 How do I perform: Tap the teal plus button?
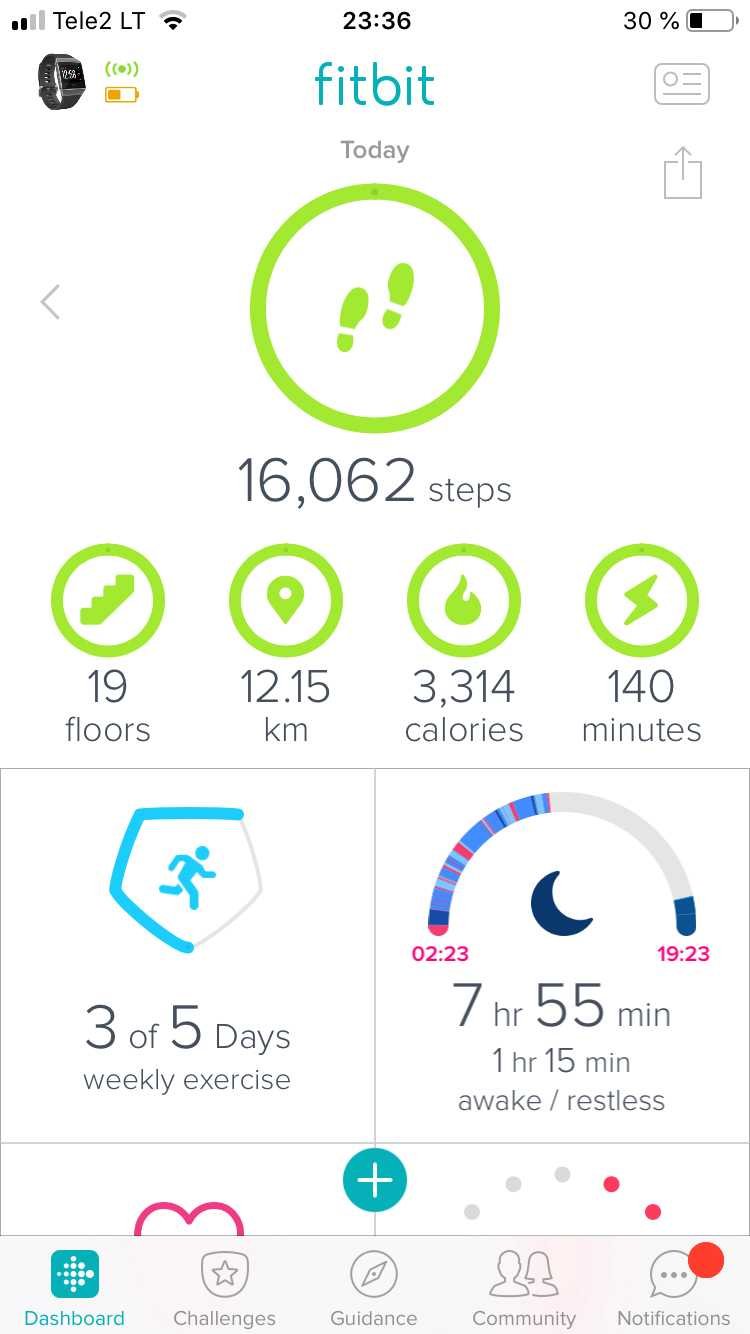(x=375, y=1181)
